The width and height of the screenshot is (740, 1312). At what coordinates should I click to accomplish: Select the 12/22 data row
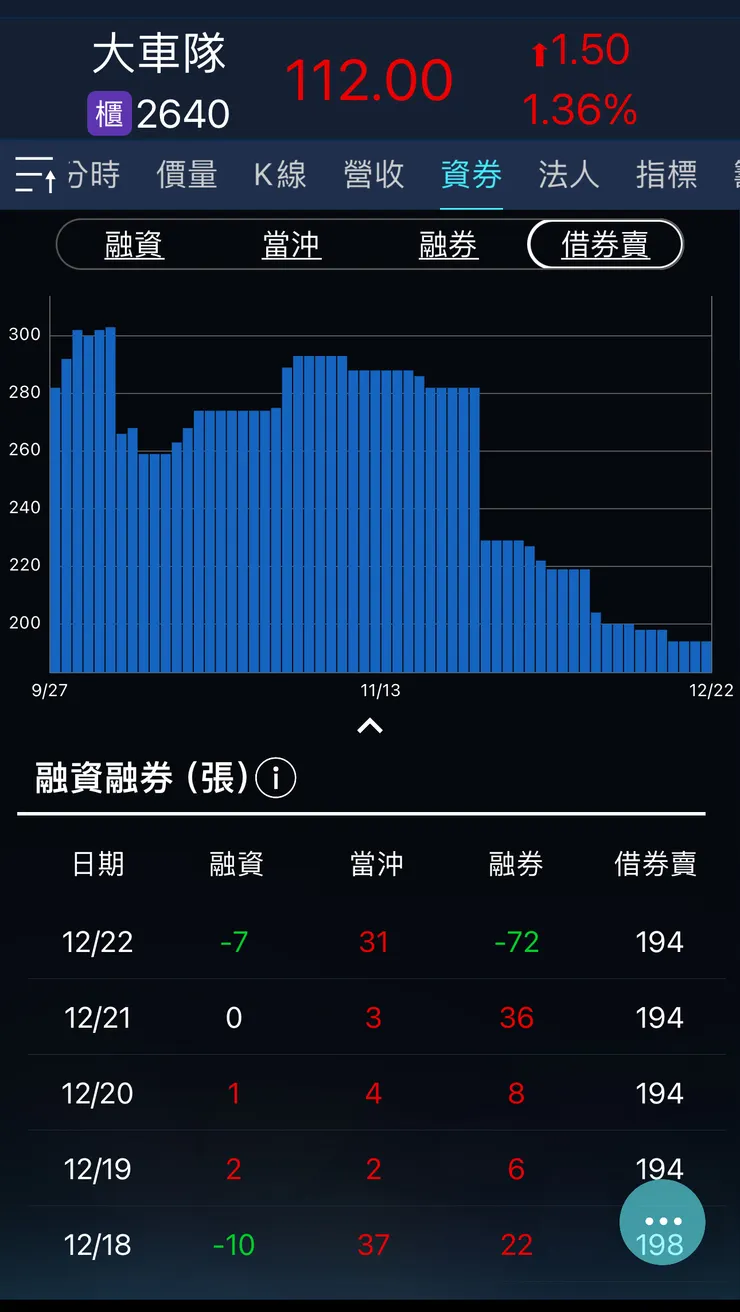click(x=370, y=941)
